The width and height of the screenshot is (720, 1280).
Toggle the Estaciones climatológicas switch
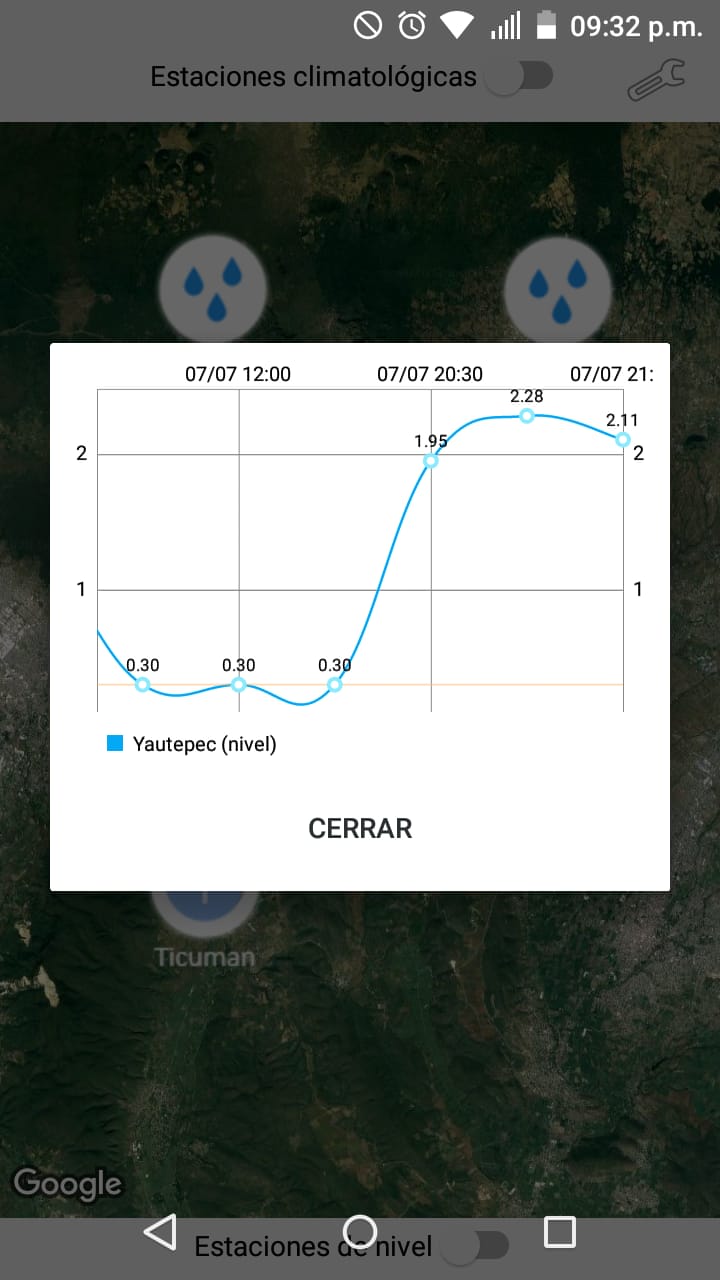point(520,77)
